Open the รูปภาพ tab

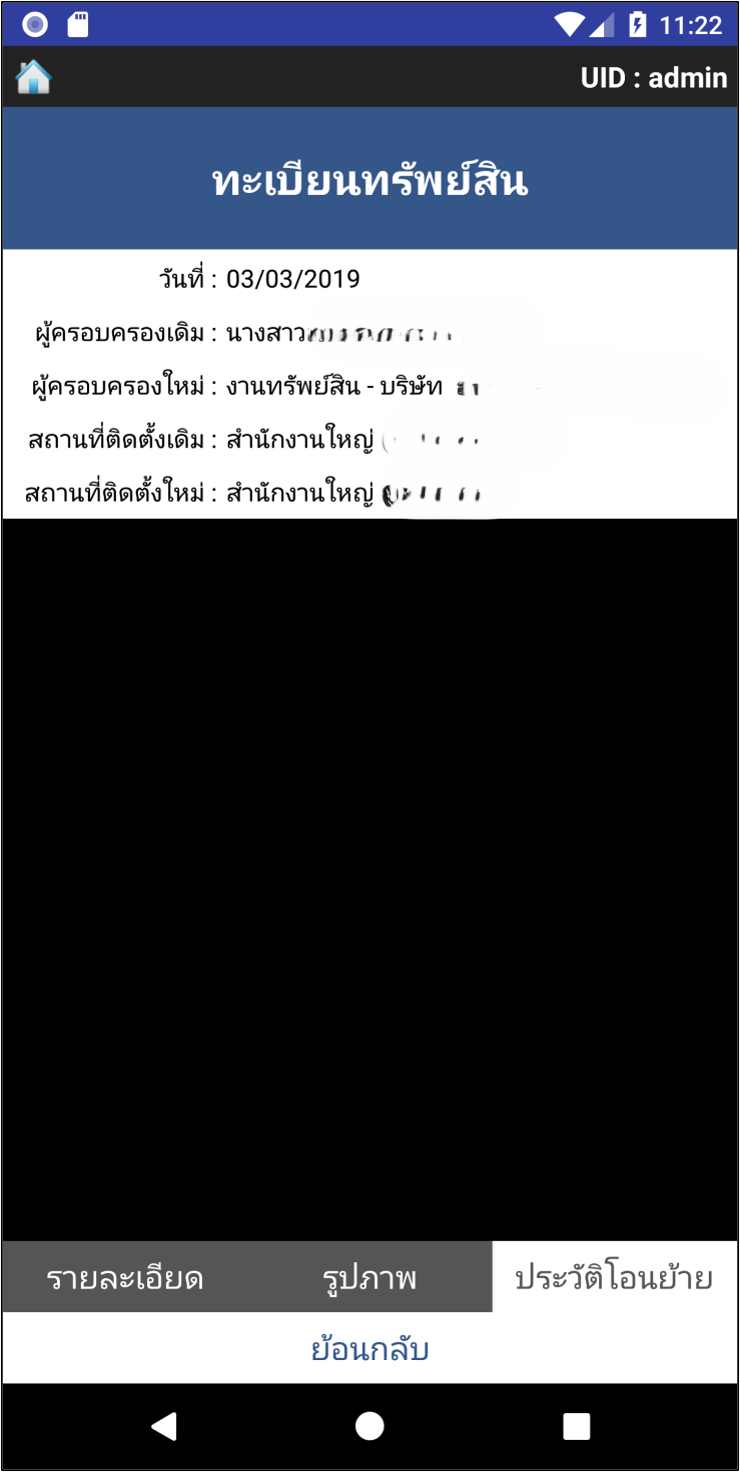(x=370, y=1277)
